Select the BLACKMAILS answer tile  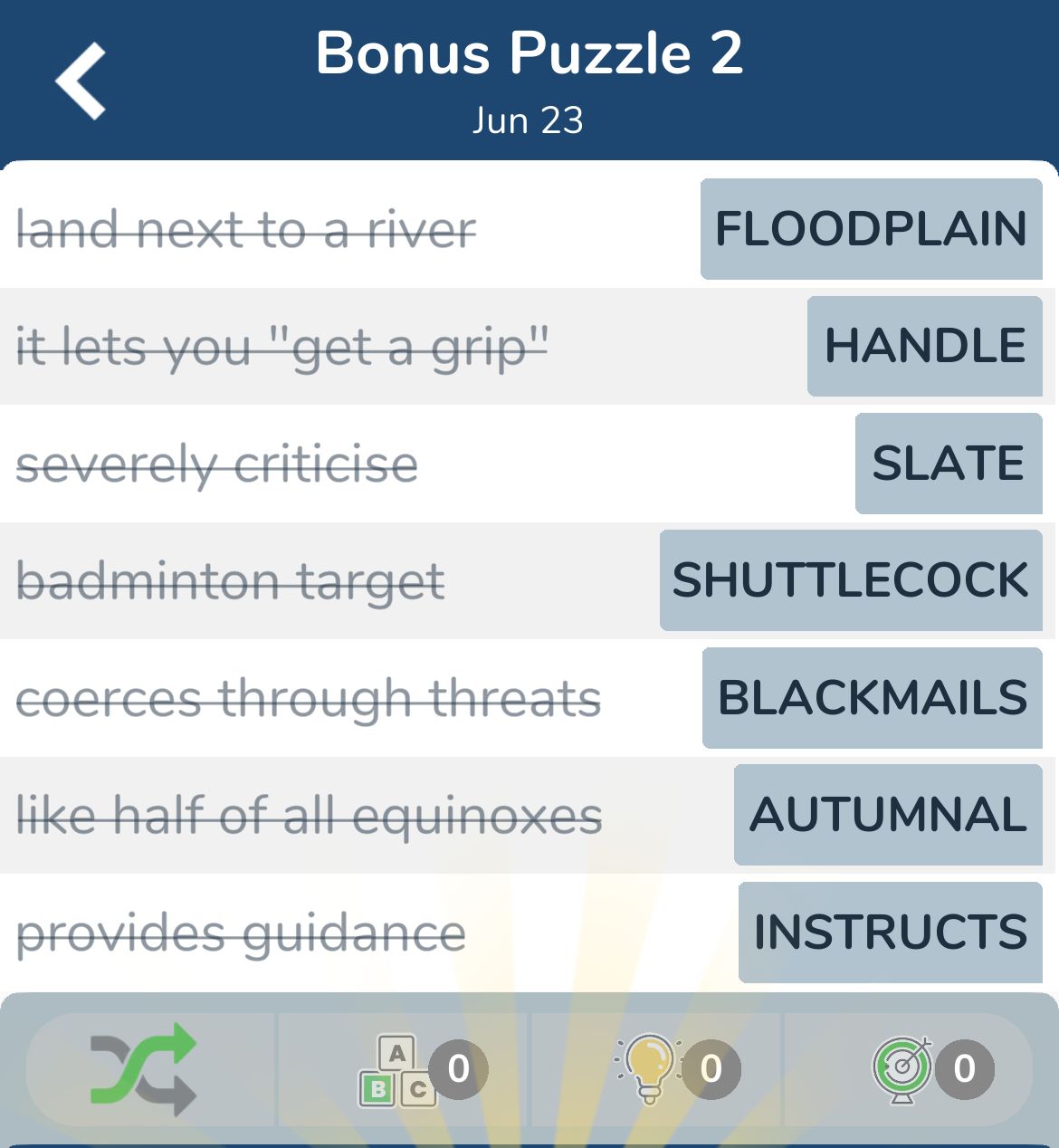(x=872, y=698)
